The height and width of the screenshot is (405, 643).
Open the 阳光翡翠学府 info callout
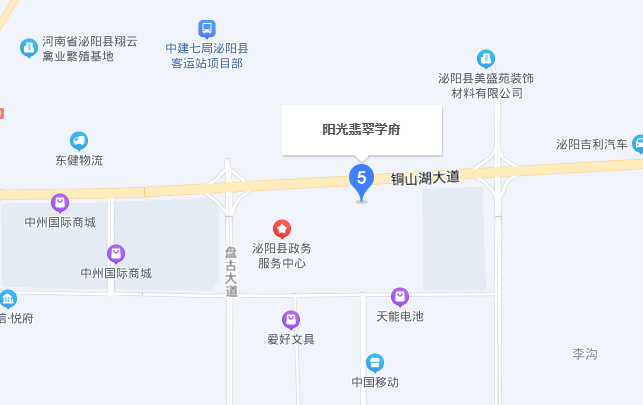tap(361, 130)
